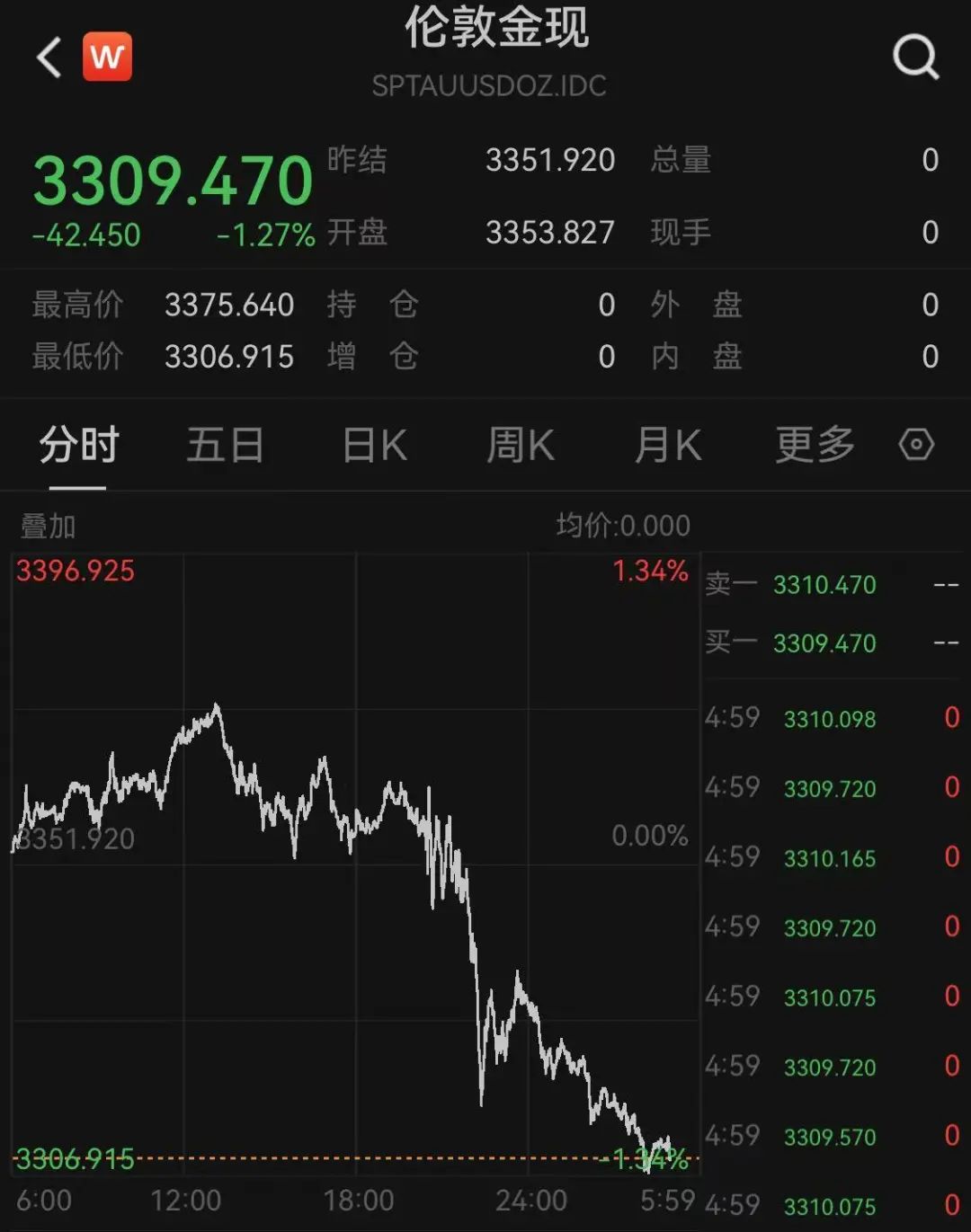Expand the 更多 chart options
971x1232 pixels.
[815, 445]
